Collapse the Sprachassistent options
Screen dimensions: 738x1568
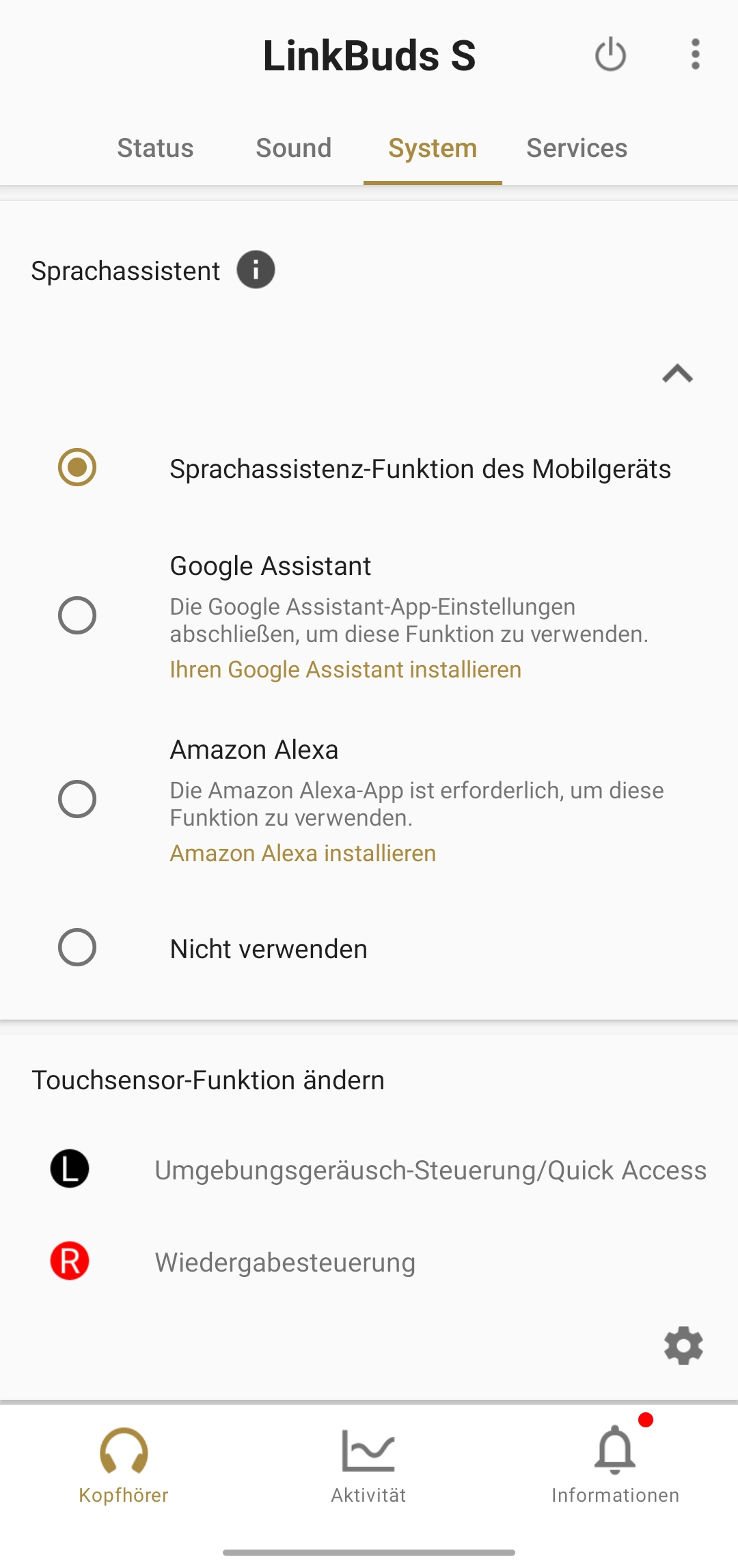pyautogui.click(x=677, y=374)
